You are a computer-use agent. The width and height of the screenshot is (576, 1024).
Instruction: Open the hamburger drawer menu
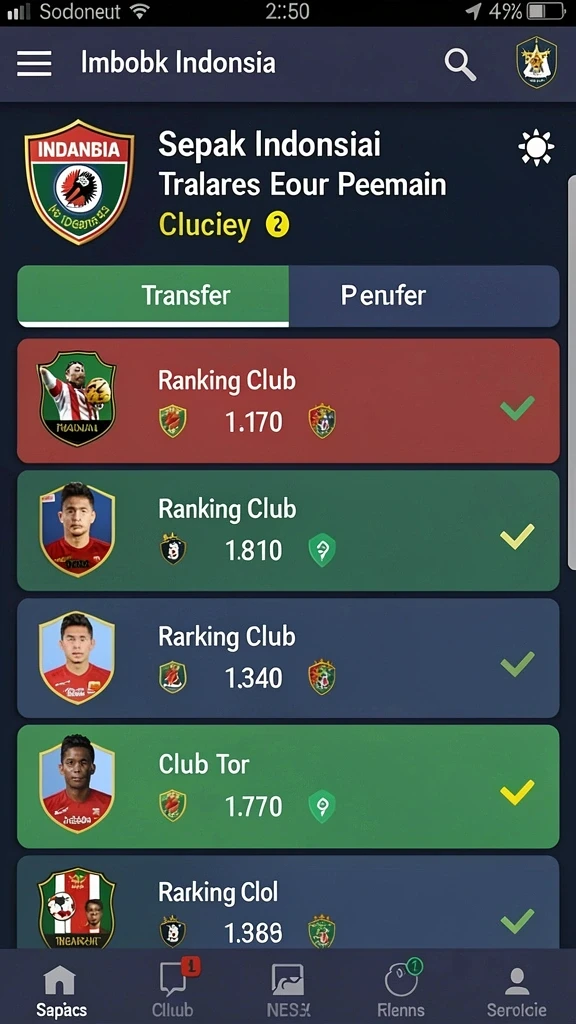[34, 63]
